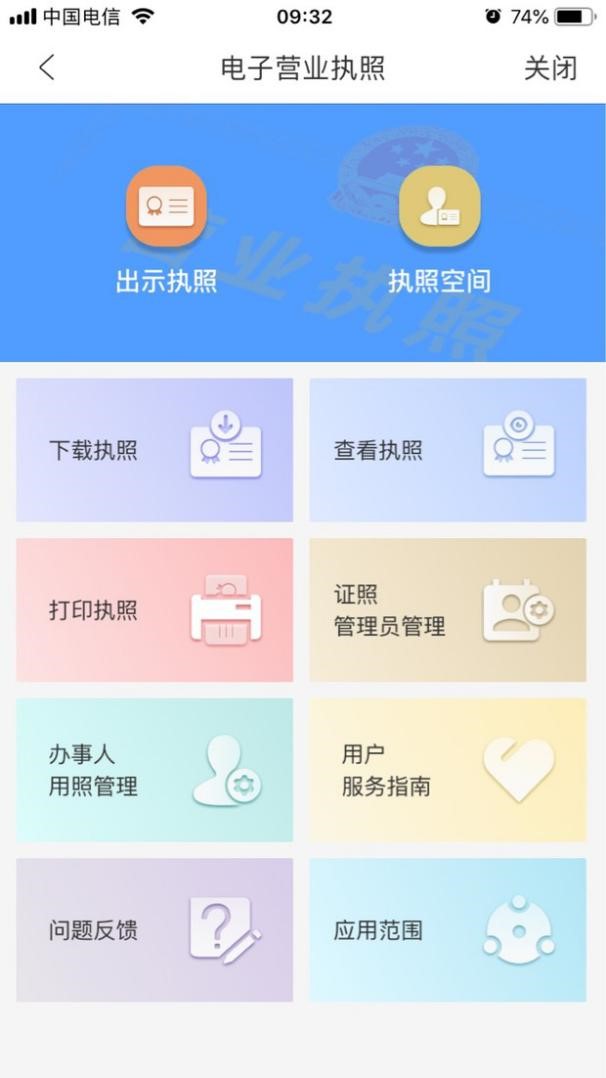Open 出示执照 to show the license
606x1078 pixels.
pos(166,230)
